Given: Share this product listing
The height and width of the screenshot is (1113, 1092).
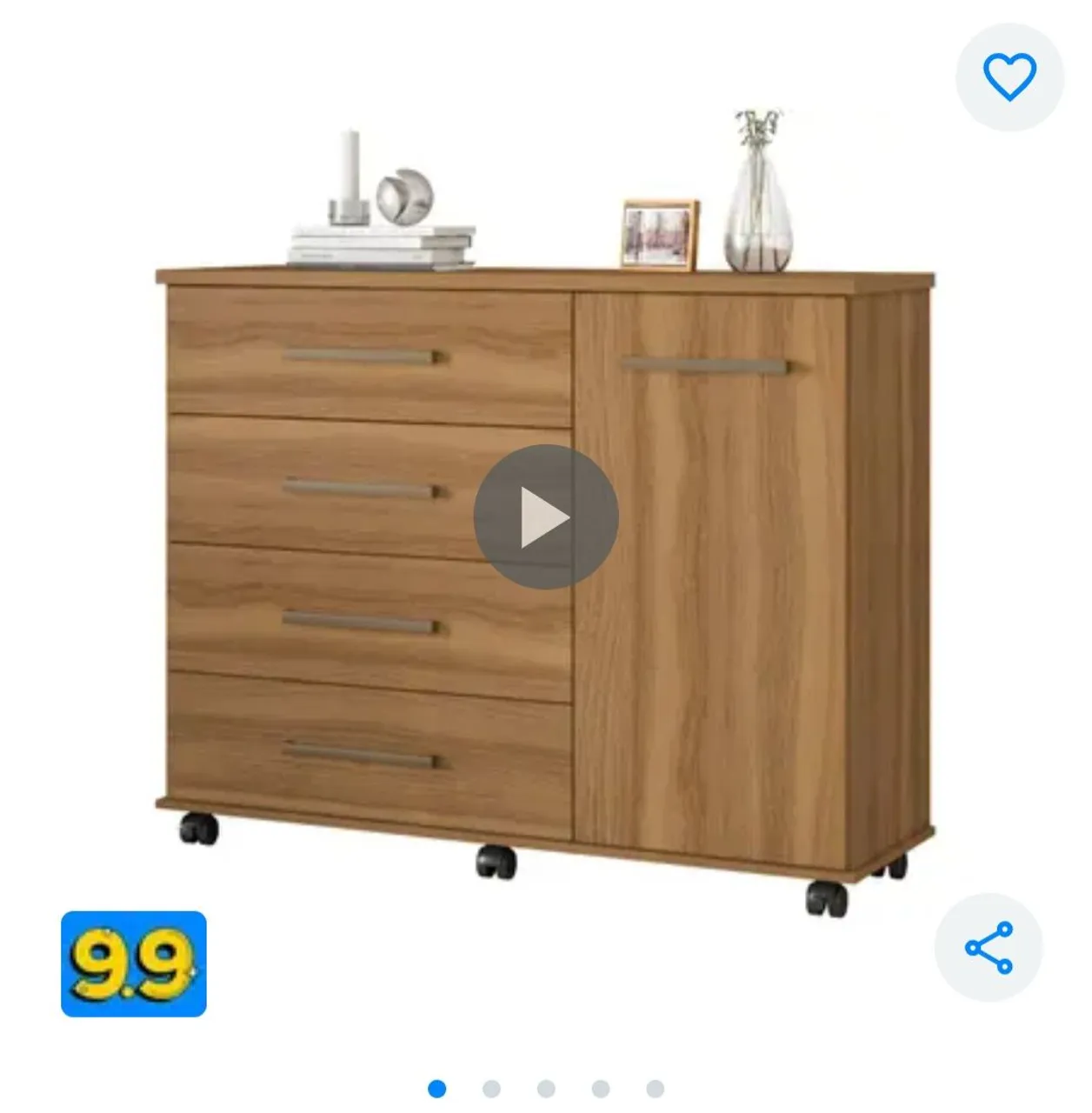Looking at the screenshot, I should point(989,947).
